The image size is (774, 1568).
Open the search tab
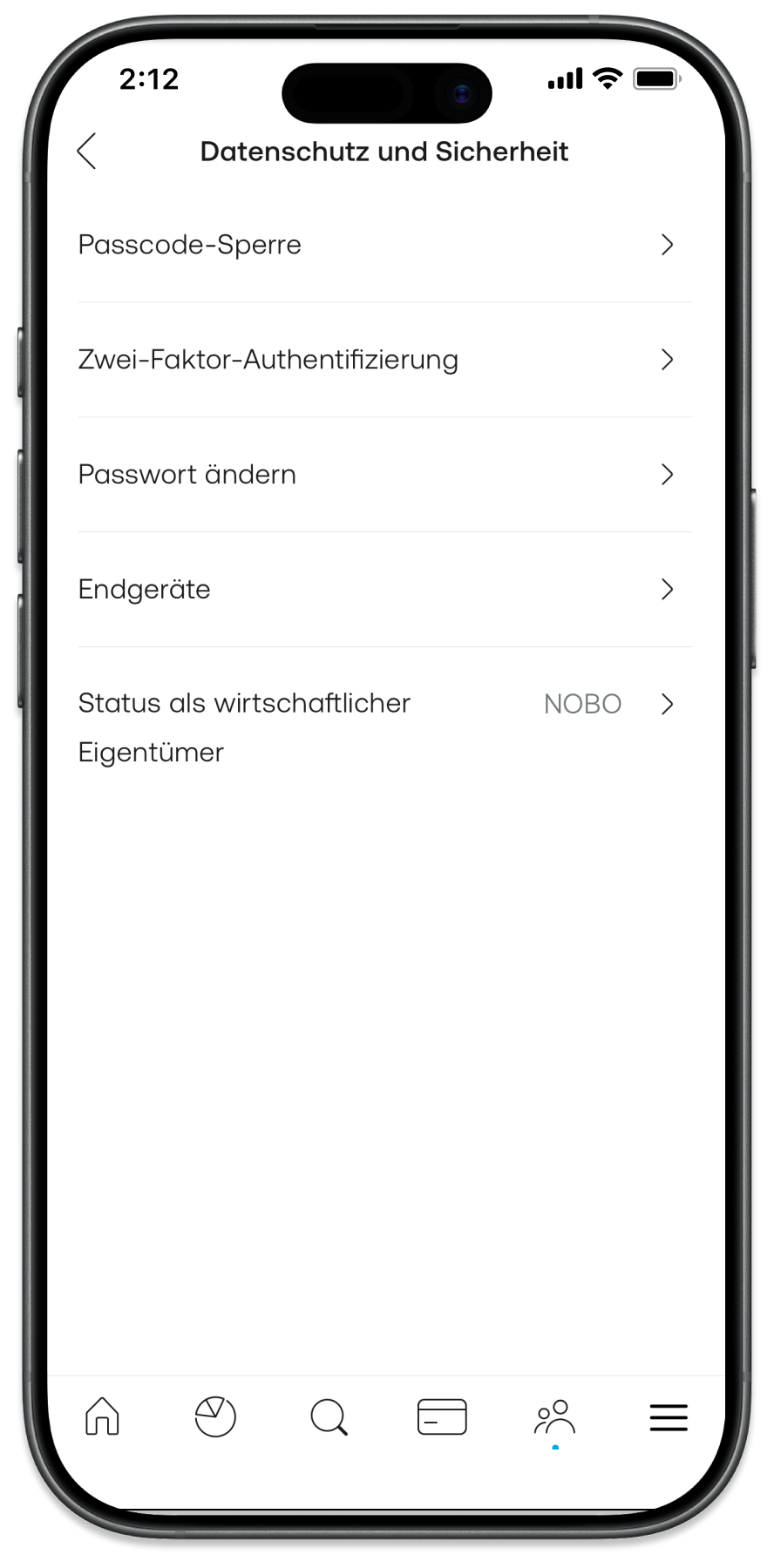[x=329, y=1416]
